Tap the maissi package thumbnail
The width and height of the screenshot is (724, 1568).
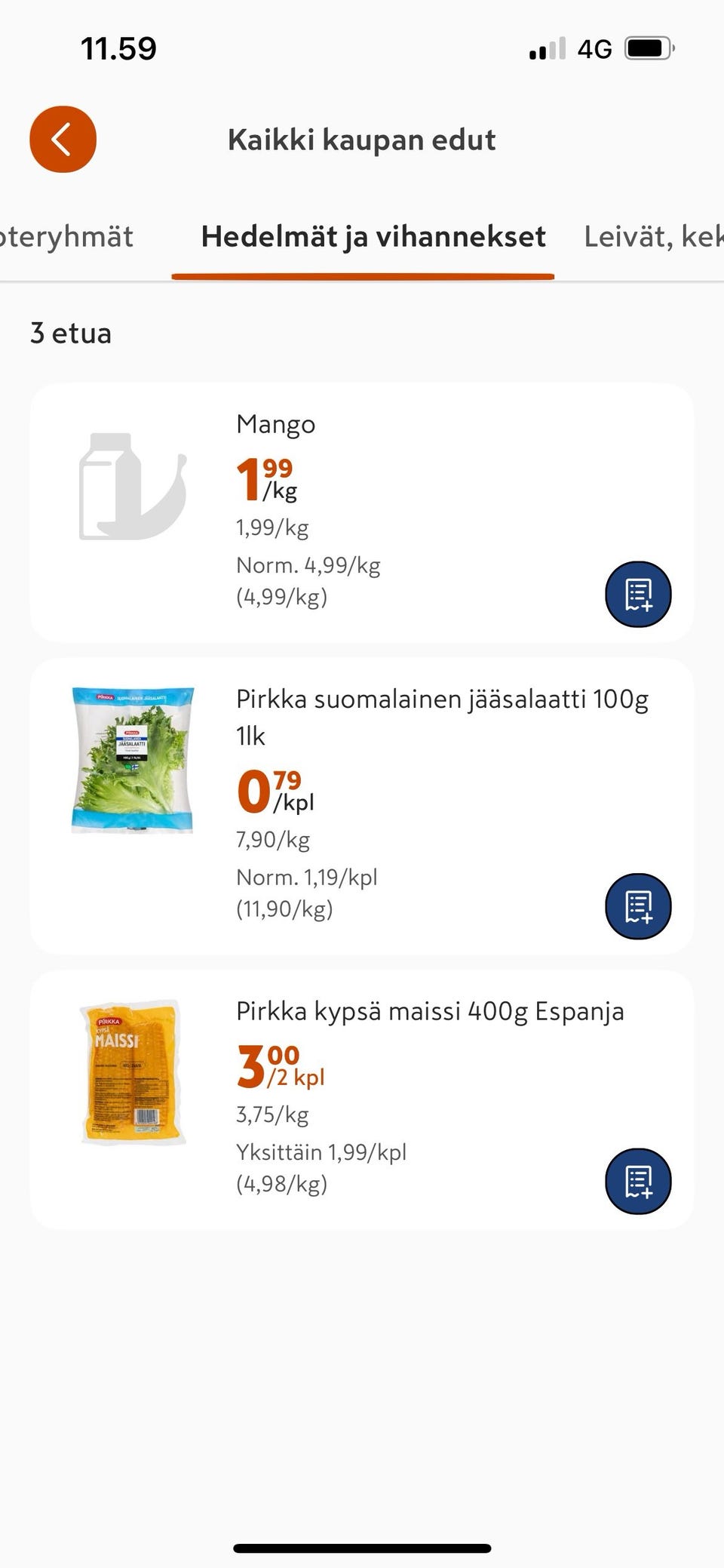pyautogui.click(x=133, y=1070)
